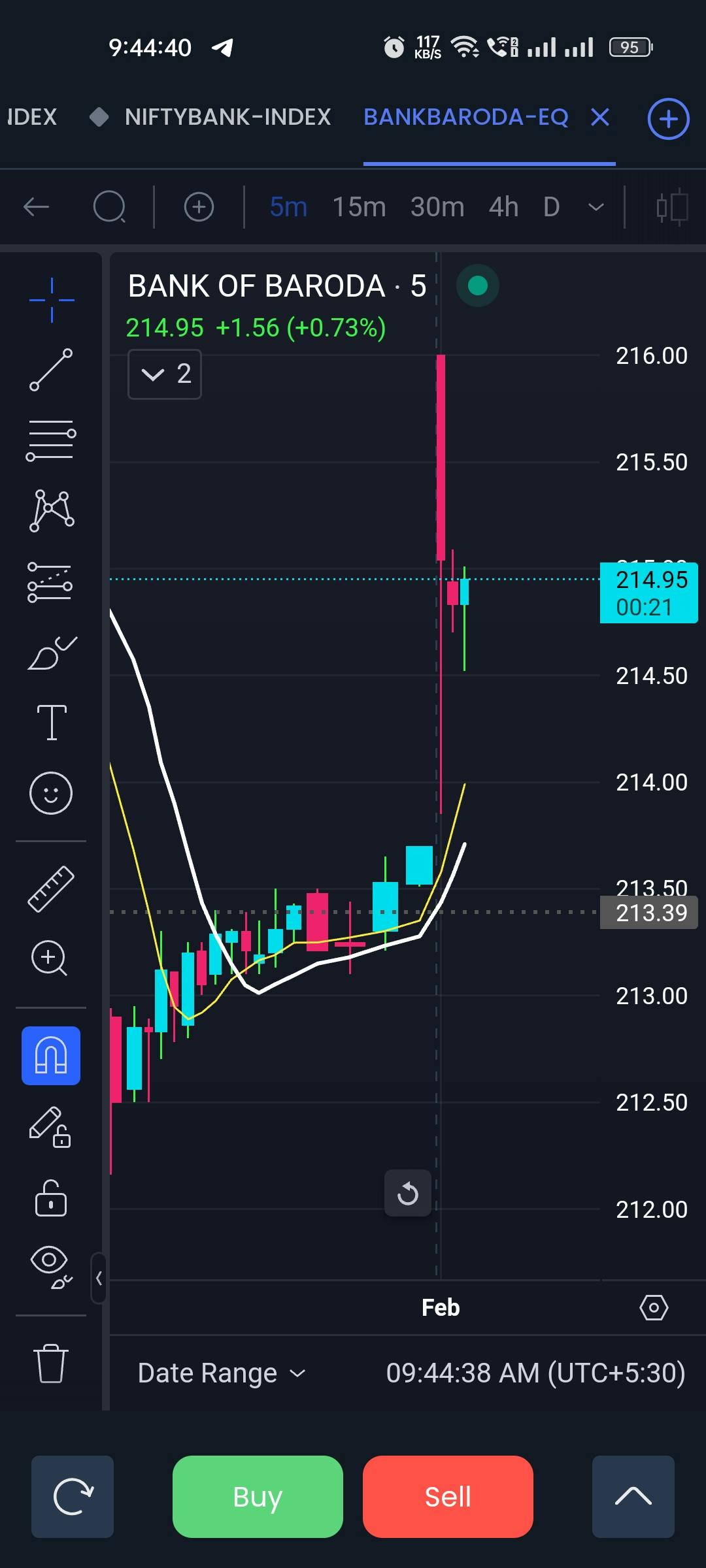The image size is (706, 1568).
Task: Select the trend line drawing tool
Action: [x=51, y=370]
